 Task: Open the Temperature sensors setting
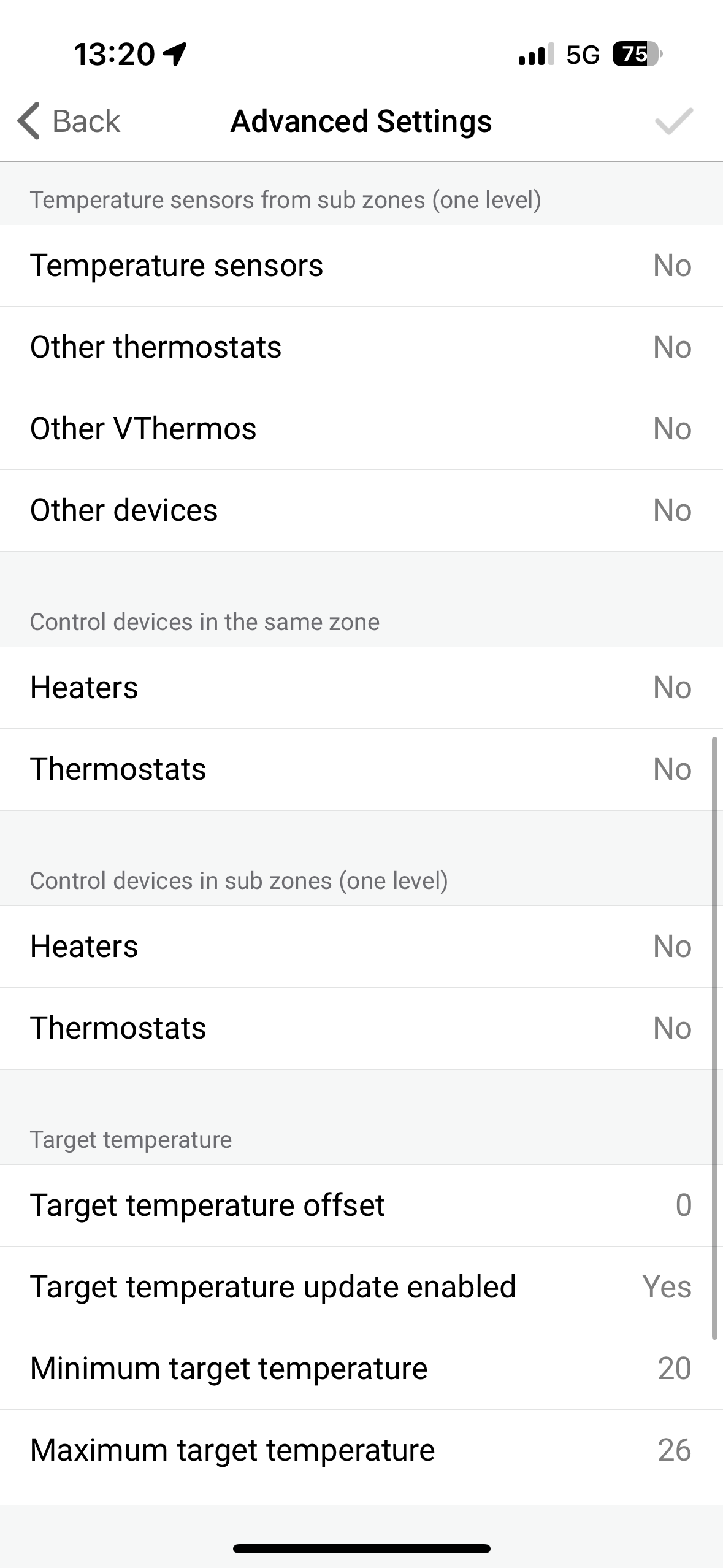(x=361, y=266)
